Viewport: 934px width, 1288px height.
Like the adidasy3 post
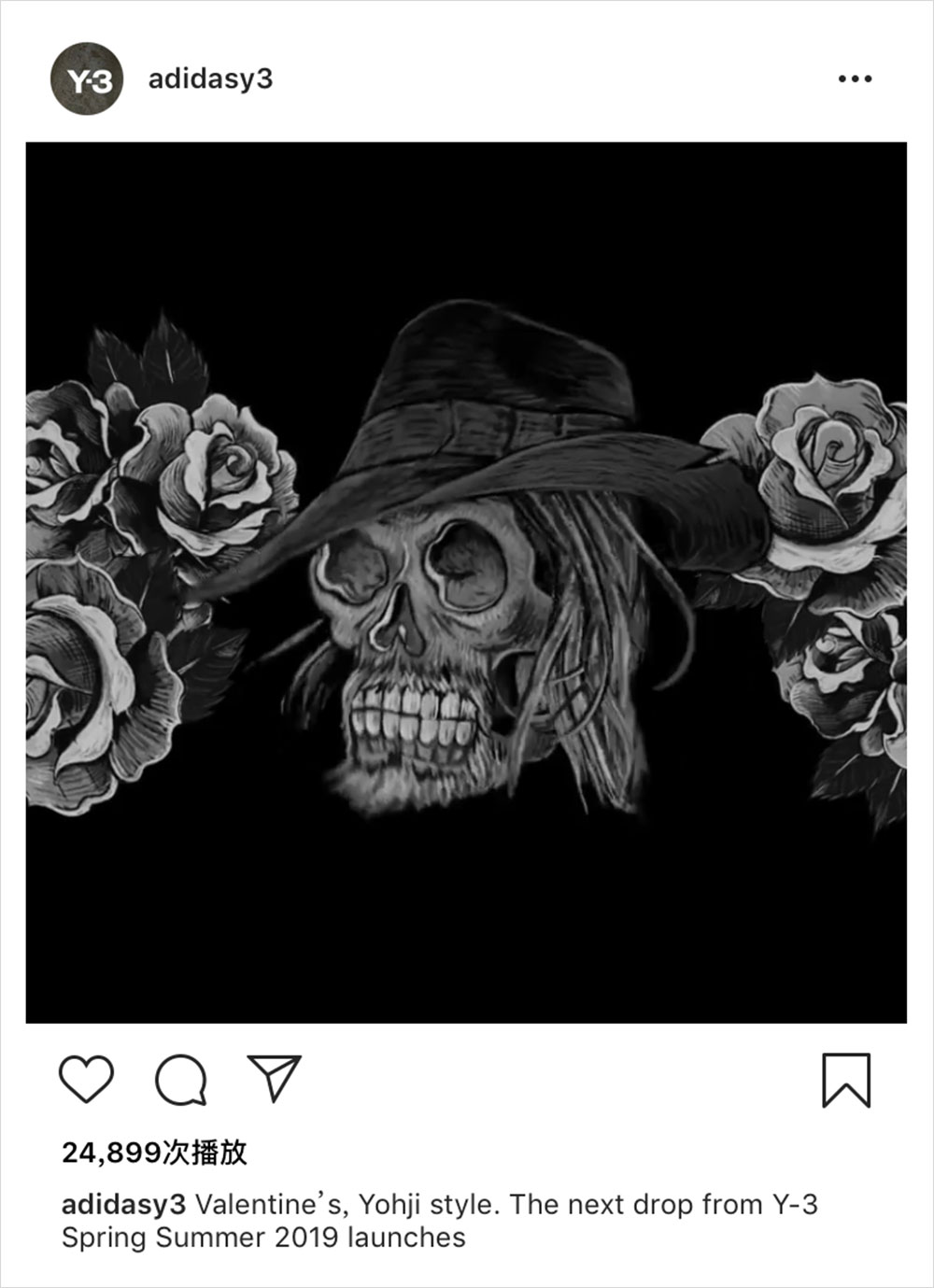[86, 1080]
